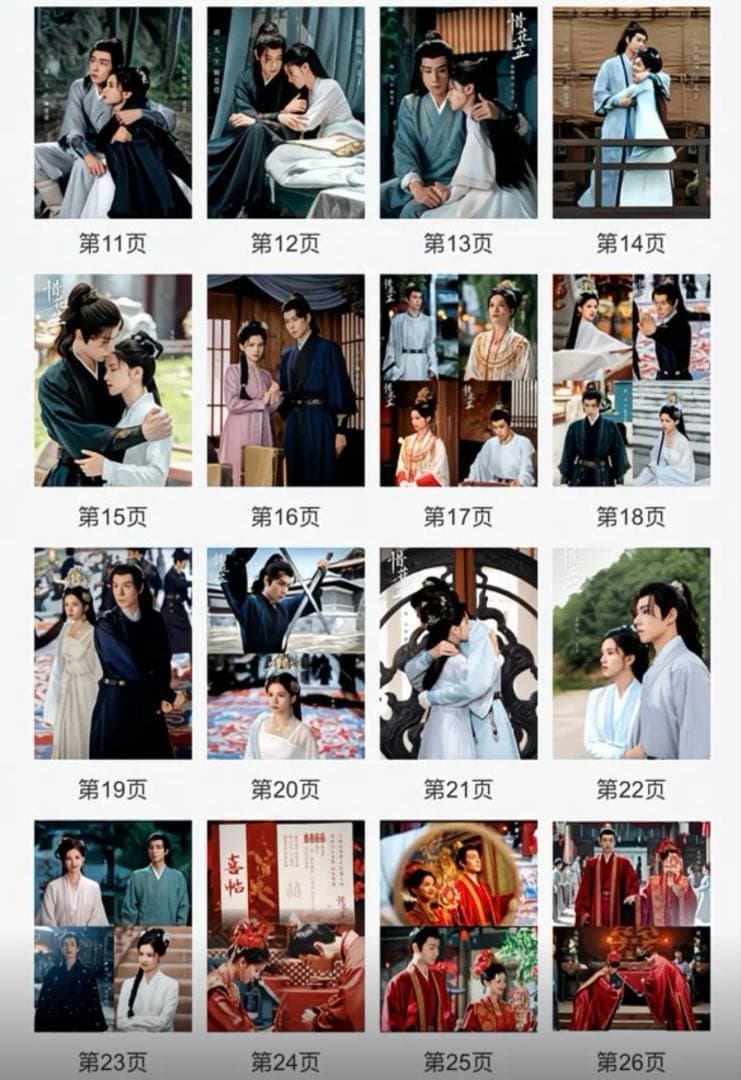Open page 24 with the 喜帖 invitation
The image size is (741, 1080).
[x=286, y=926]
